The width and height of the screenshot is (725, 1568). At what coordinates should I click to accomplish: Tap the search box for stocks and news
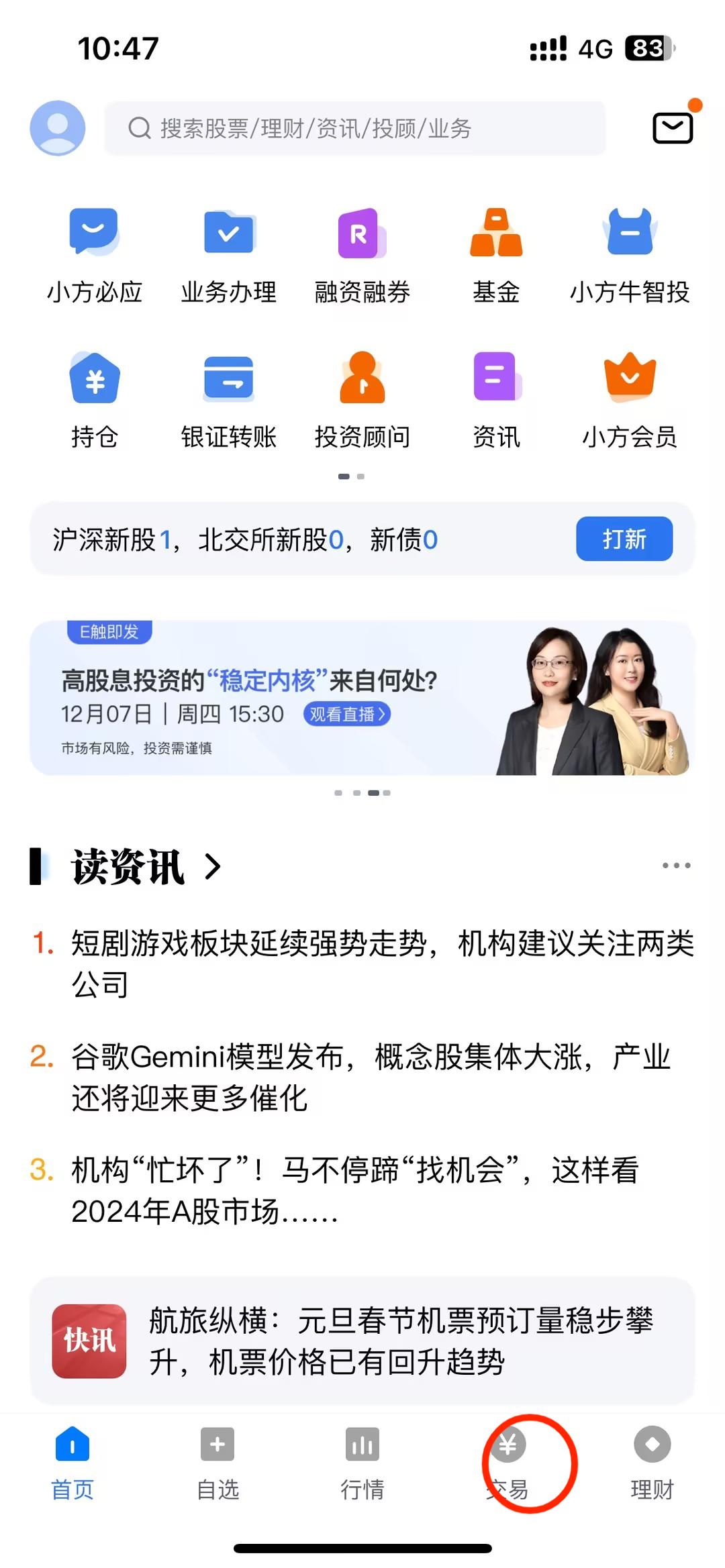(x=354, y=128)
